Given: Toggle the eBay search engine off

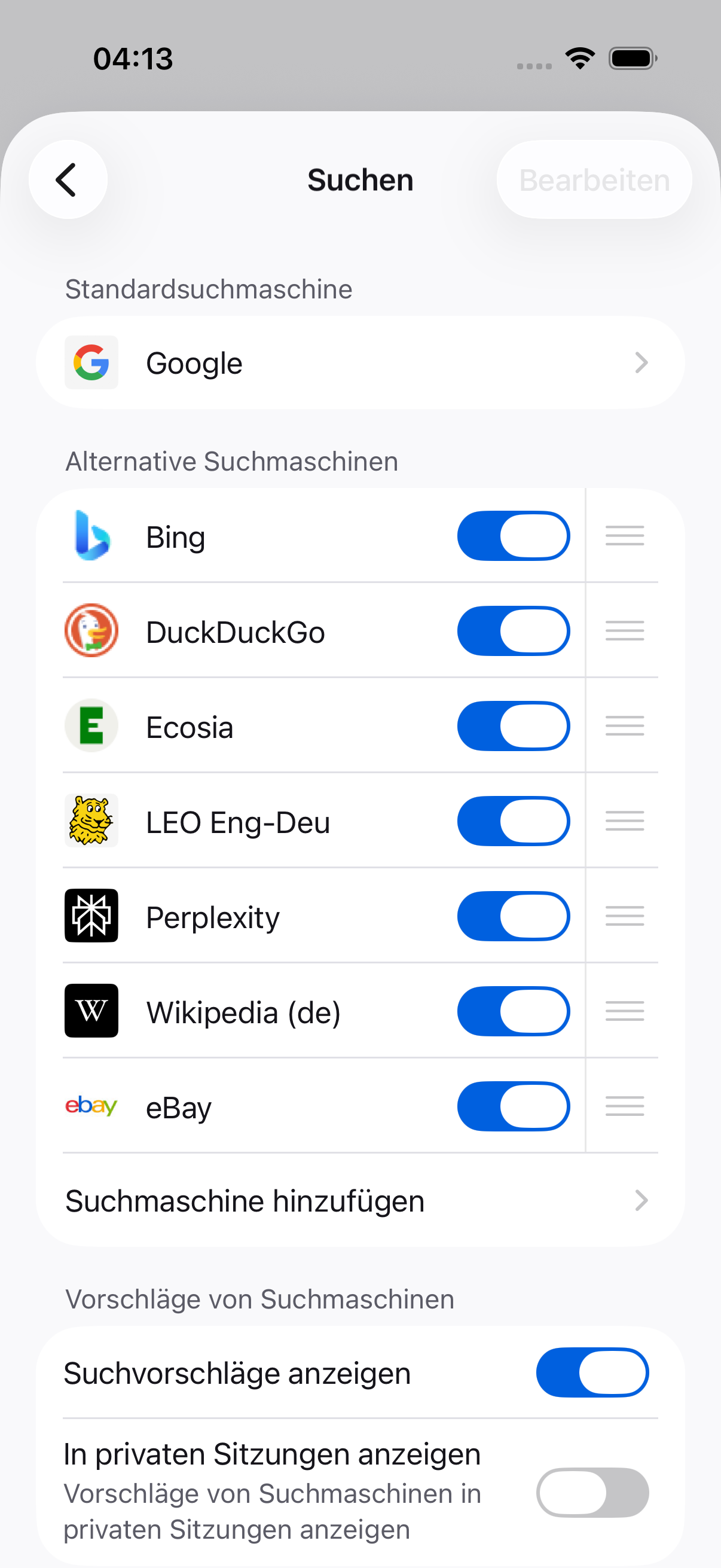Looking at the screenshot, I should [x=513, y=1105].
